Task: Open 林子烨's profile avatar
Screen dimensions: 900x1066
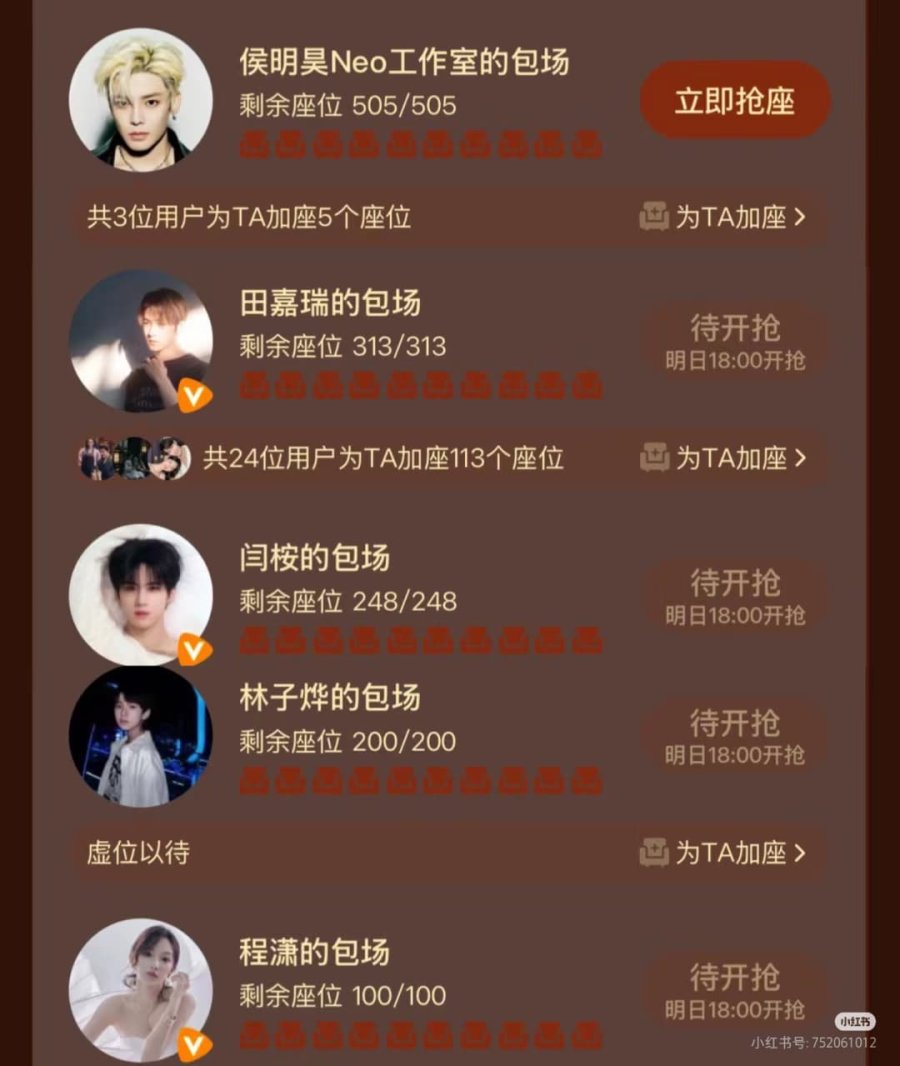Action: coord(140,737)
